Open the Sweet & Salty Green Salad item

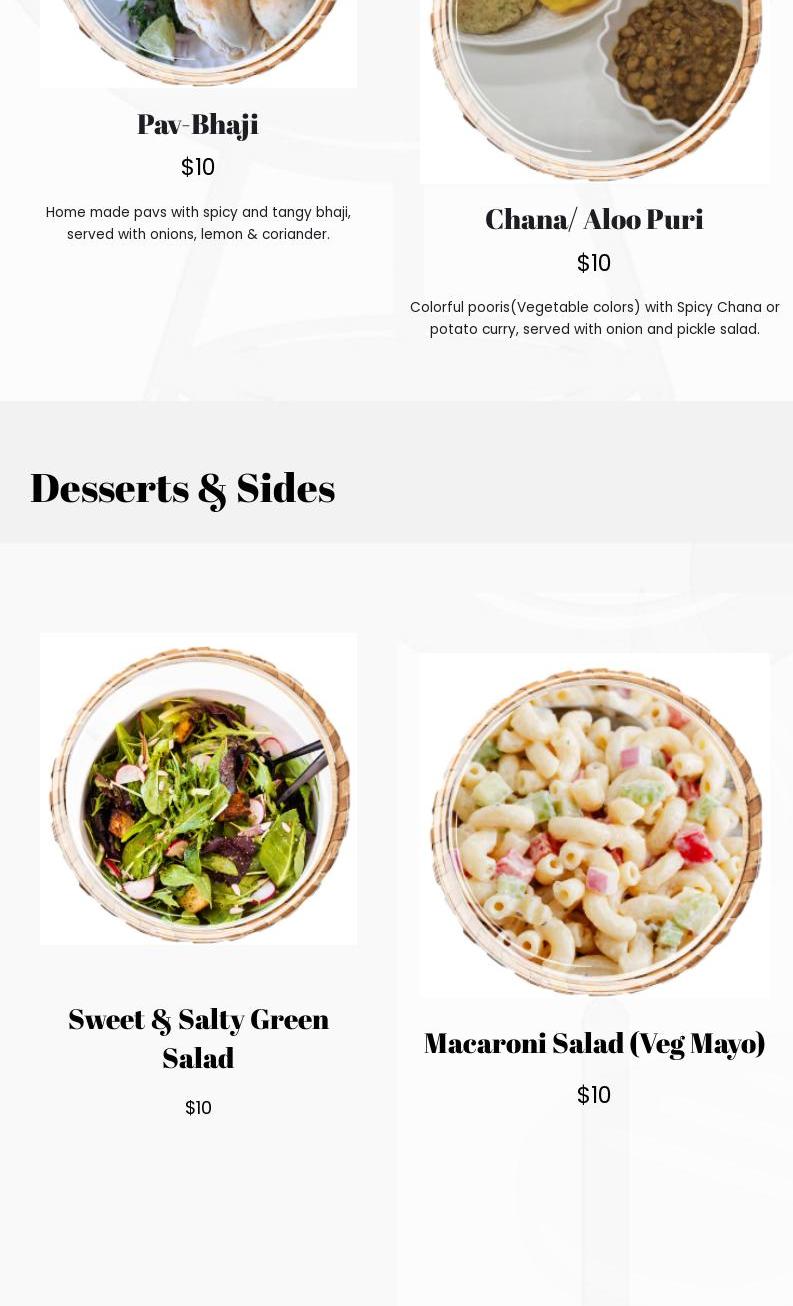198,1038
